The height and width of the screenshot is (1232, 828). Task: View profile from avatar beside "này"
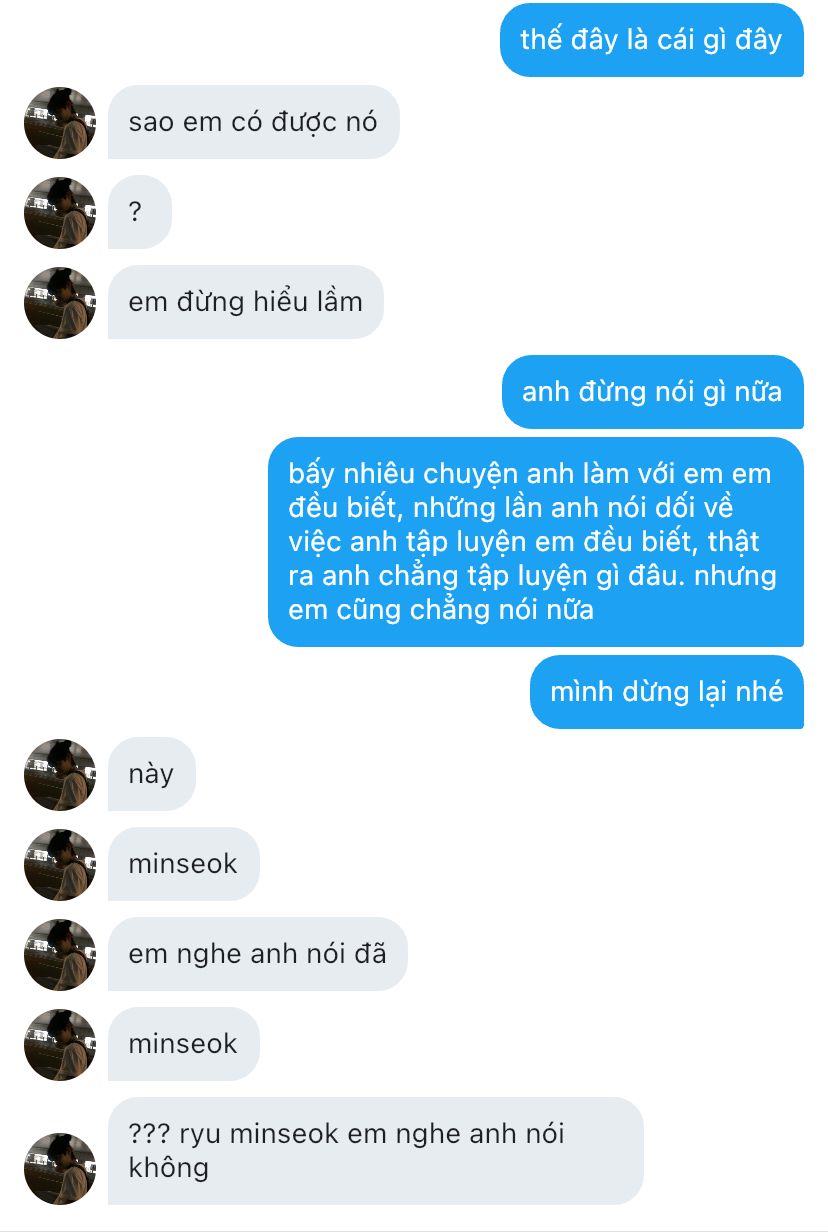60,775
